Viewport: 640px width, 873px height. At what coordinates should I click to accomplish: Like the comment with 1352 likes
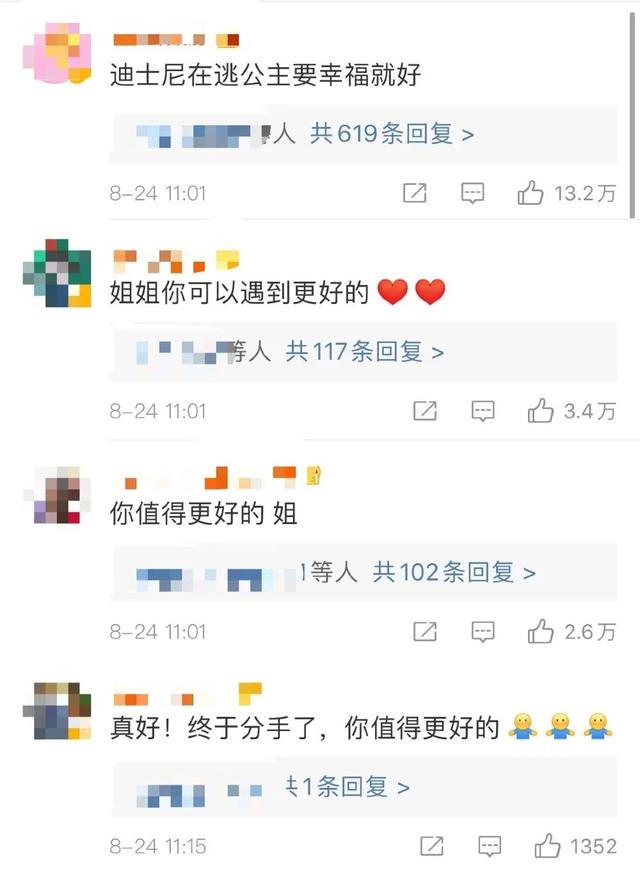click(x=547, y=846)
